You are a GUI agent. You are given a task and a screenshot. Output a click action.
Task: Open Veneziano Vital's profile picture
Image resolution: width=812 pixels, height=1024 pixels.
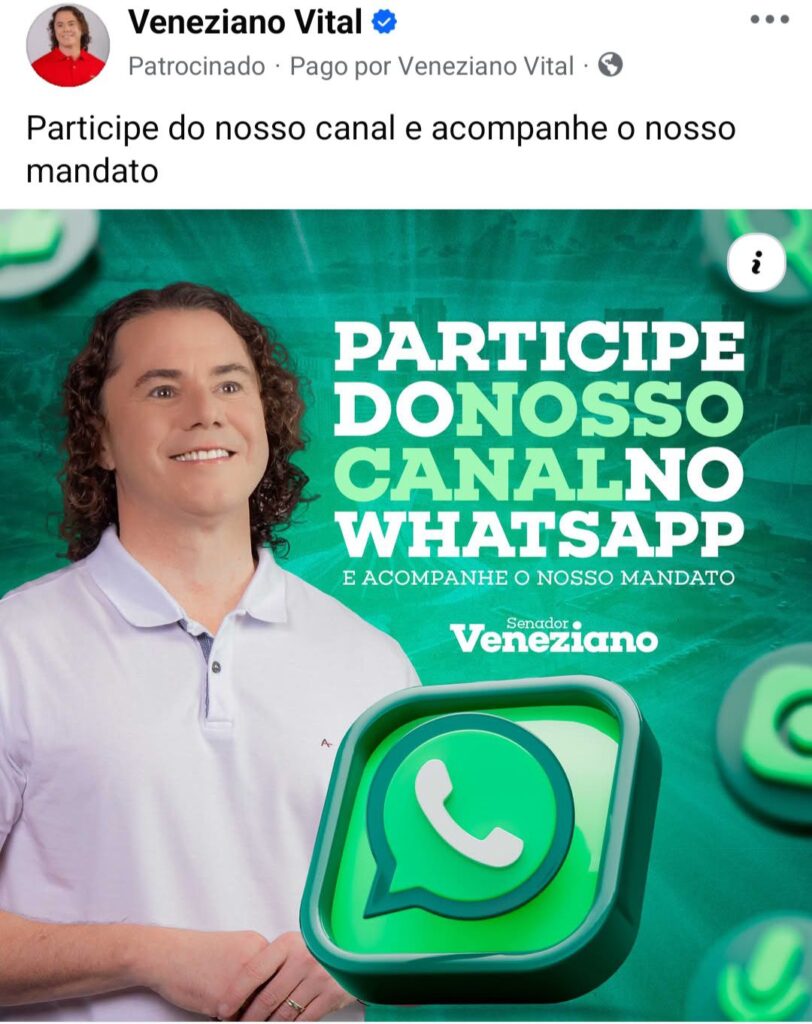point(67,45)
